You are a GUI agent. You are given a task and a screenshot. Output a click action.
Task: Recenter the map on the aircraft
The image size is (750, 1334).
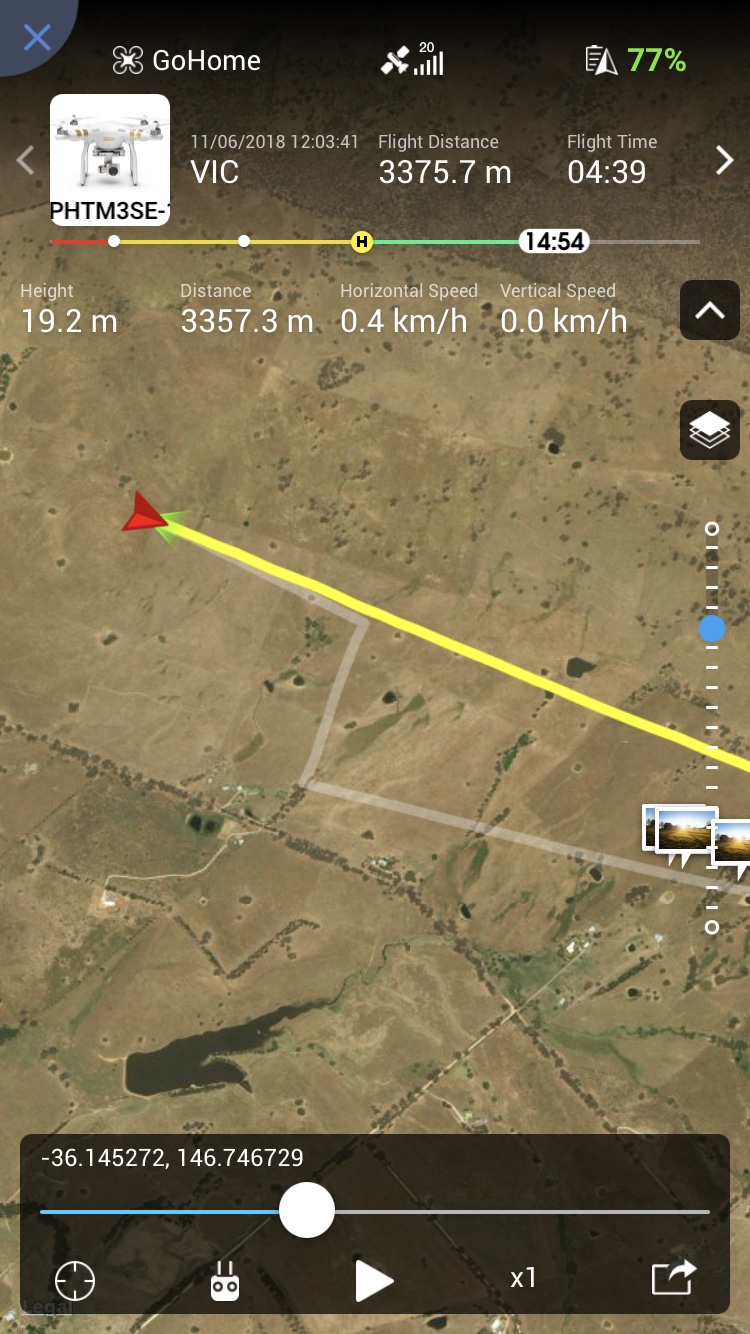click(x=75, y=1280)
